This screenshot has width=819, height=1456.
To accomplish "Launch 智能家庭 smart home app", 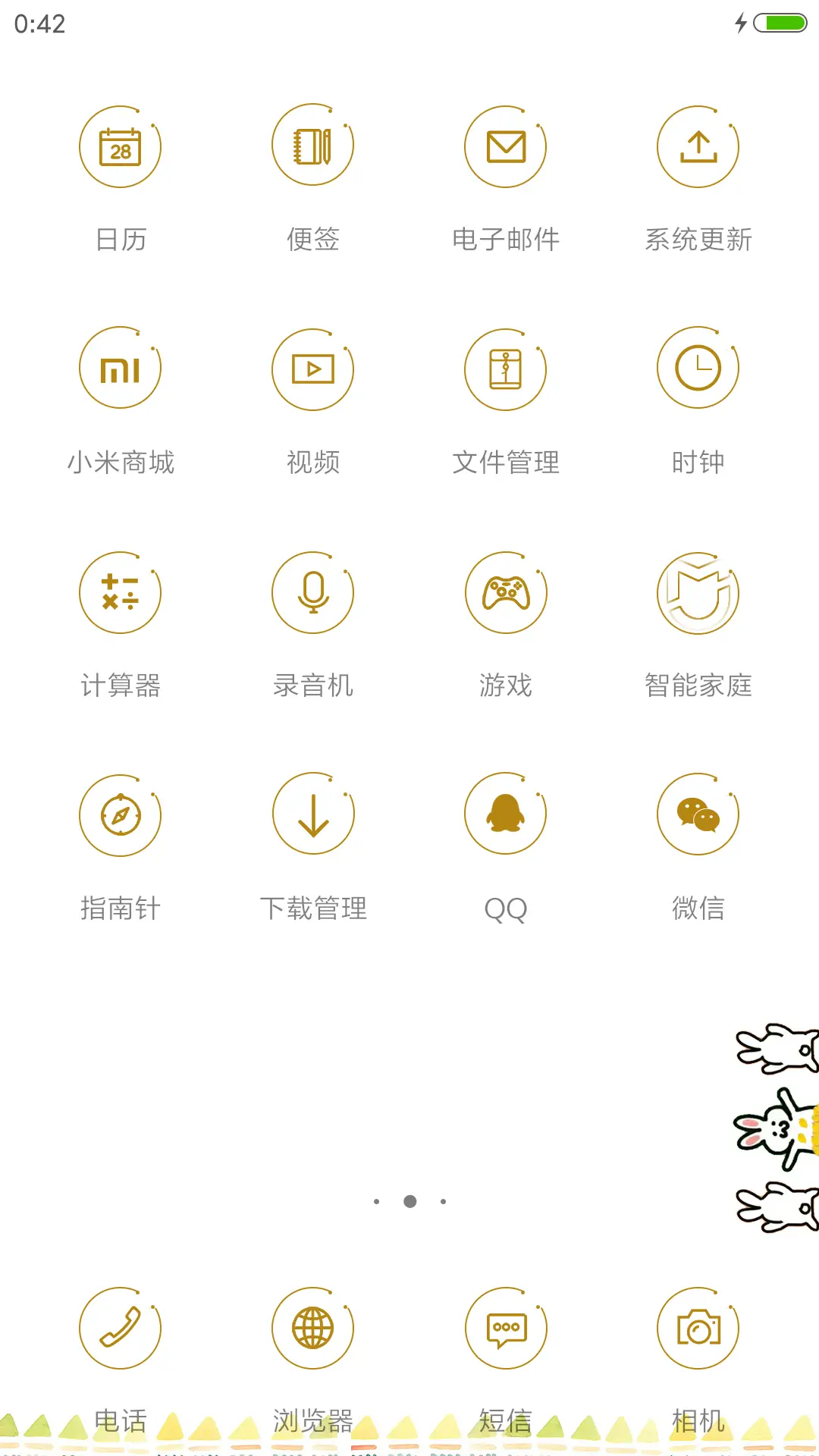I will (698, 592).
